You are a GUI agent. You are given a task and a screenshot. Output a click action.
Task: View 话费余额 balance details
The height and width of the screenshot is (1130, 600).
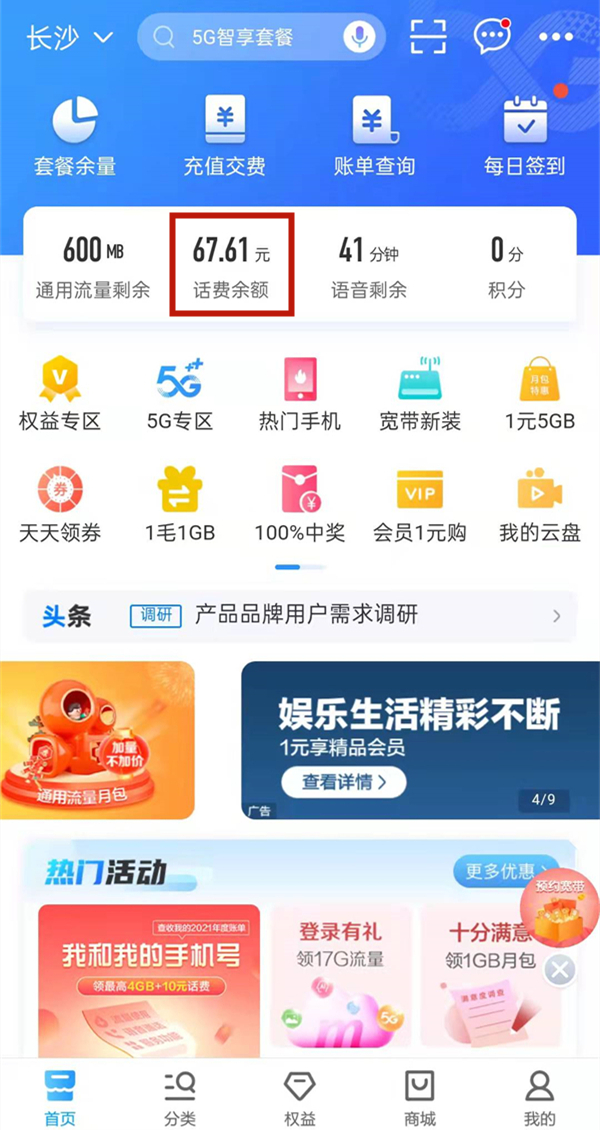[231, 265]
